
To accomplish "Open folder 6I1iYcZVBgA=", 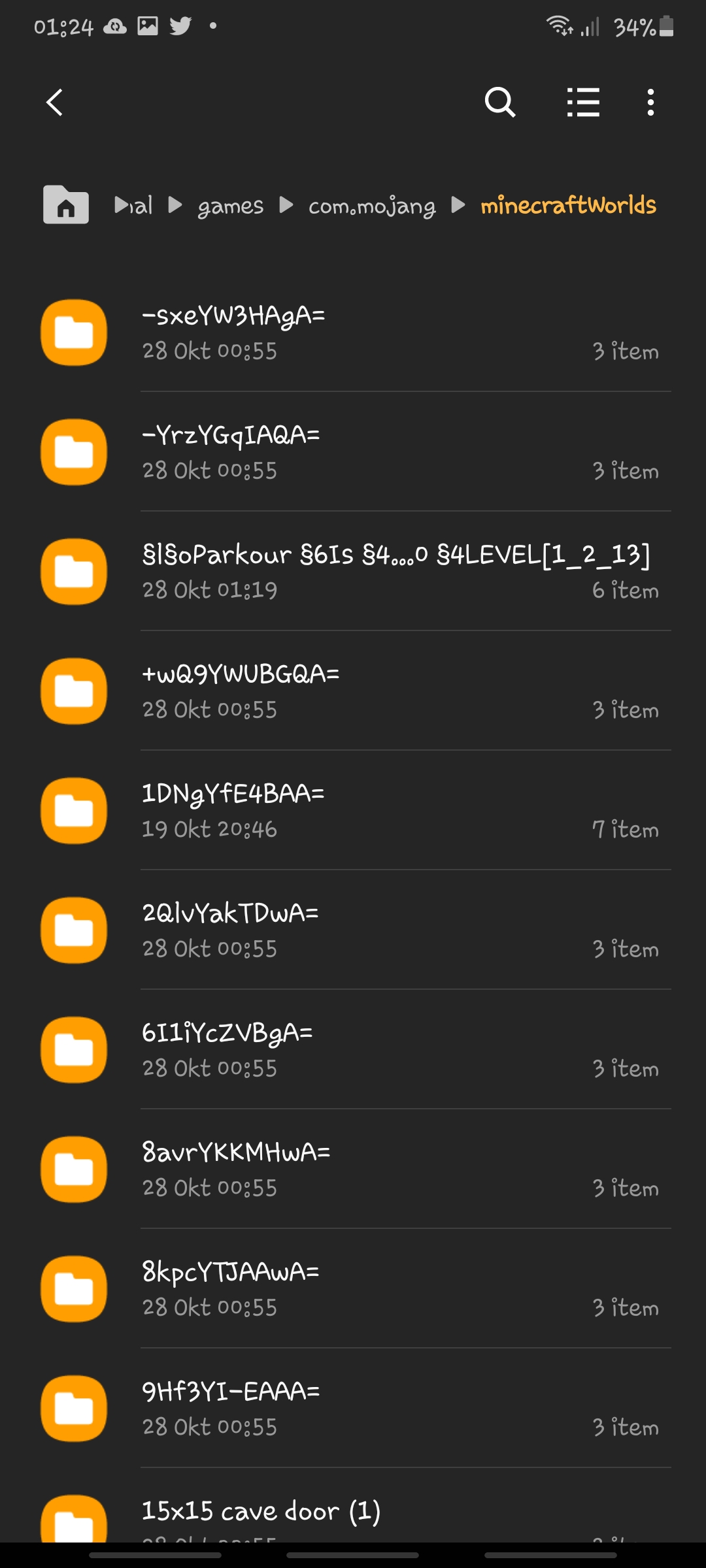I will tap(353, 1050).
